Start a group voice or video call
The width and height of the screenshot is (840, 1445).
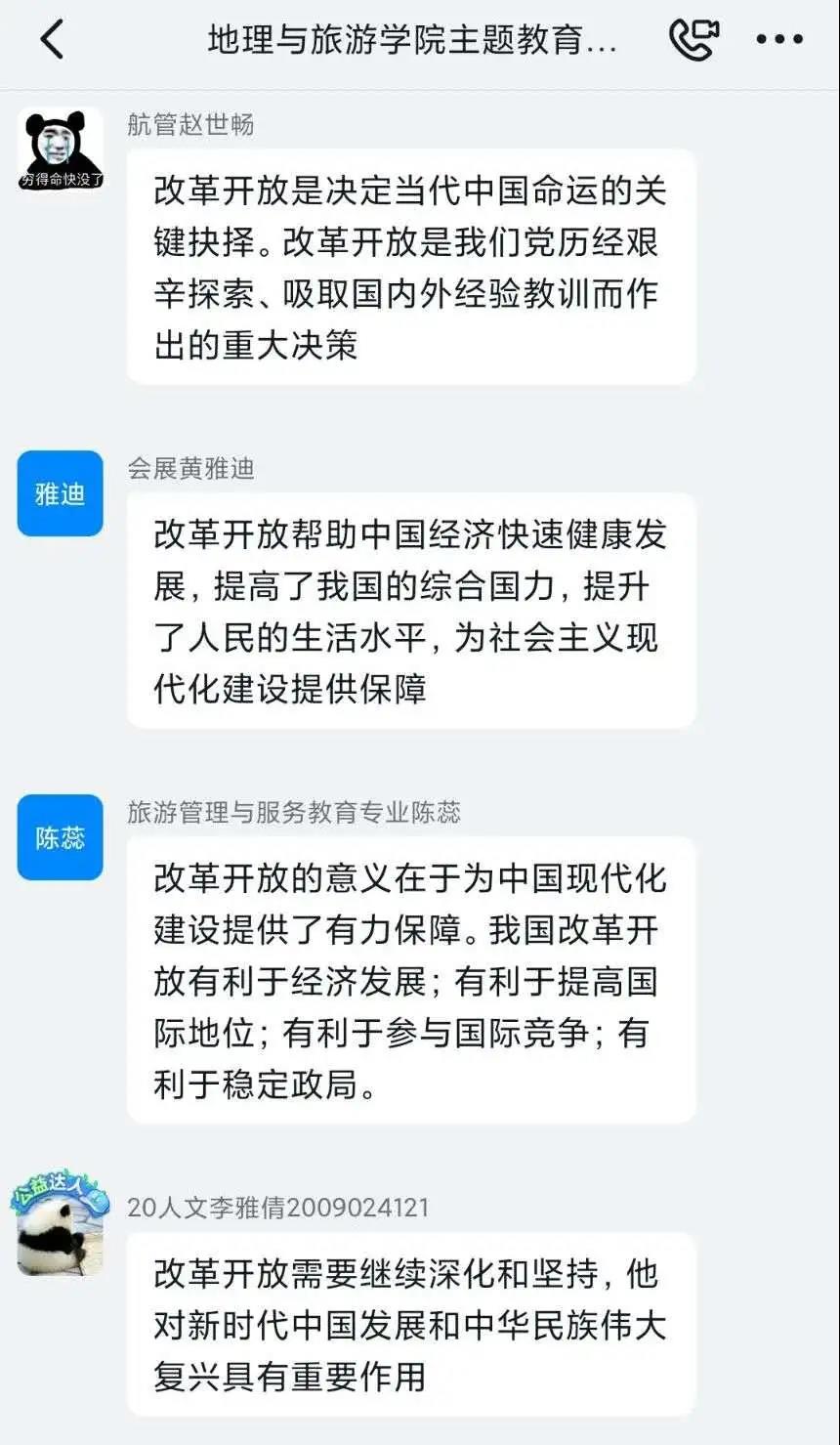click(x=693, y=40)
